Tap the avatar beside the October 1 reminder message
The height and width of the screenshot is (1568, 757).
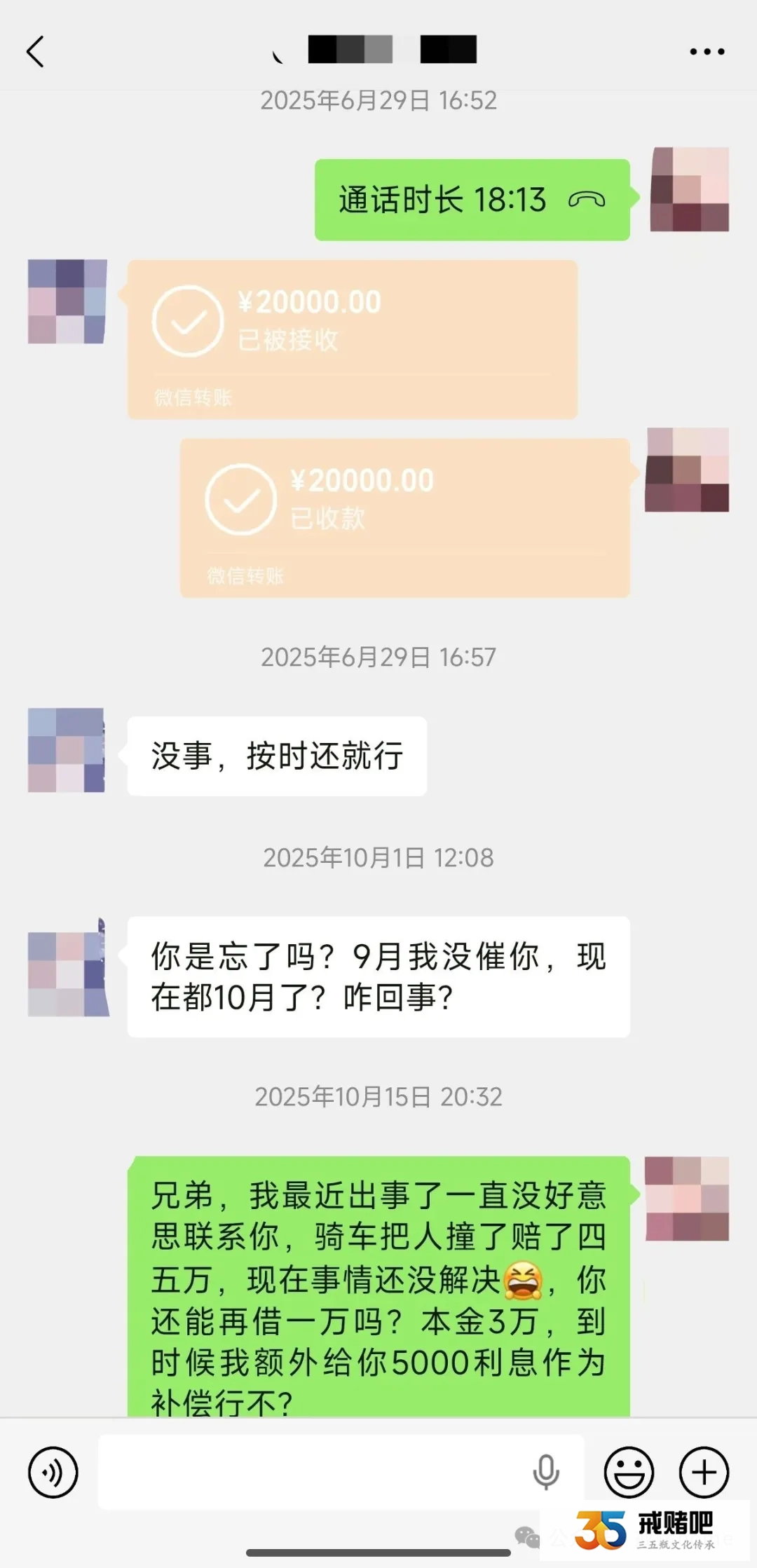pos(67,974)
